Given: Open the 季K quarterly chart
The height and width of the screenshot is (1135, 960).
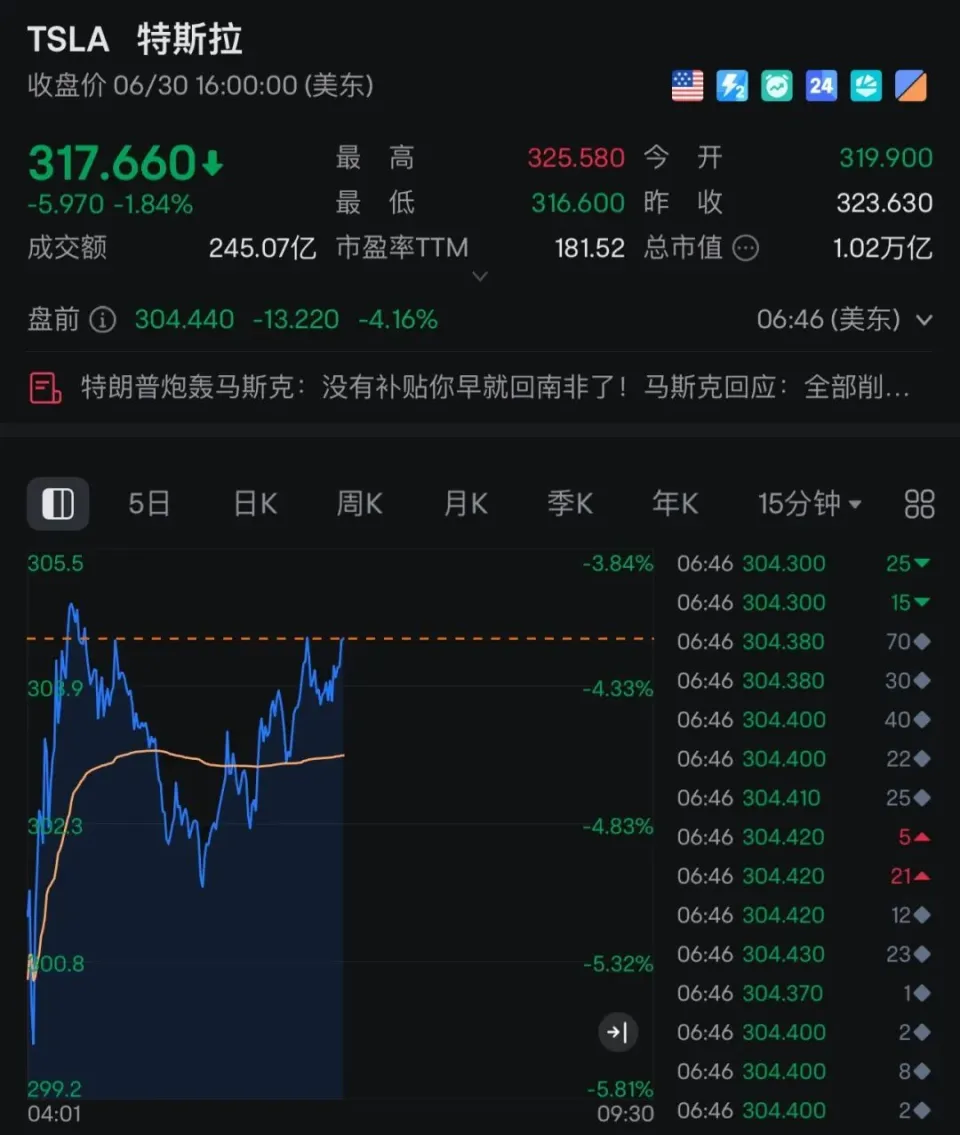Looking at the screenshot, I should coord(570,503).
